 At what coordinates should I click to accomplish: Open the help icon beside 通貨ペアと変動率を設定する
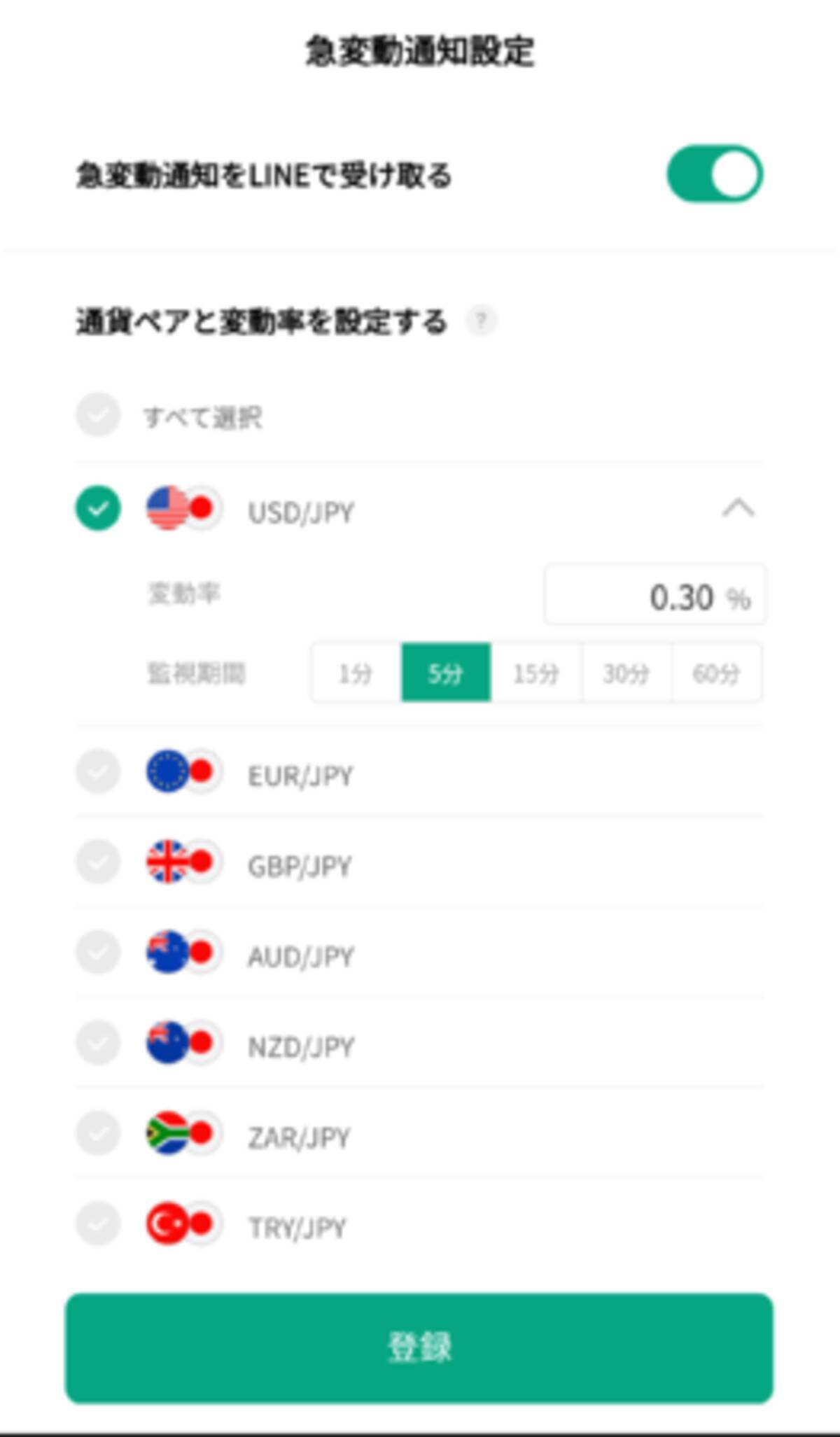(481, 321)
